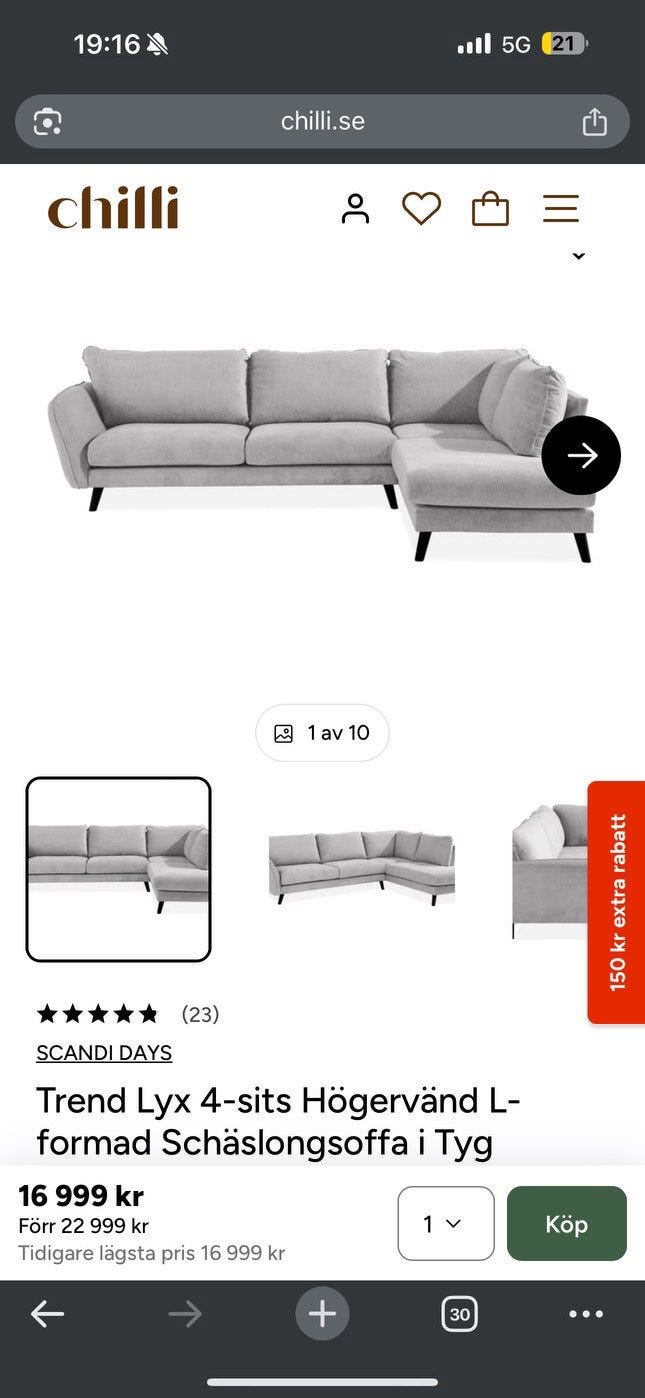Open the SCANDI DAYS brand link
The width and height of the screenshot is (645, 1398).
104,1053
